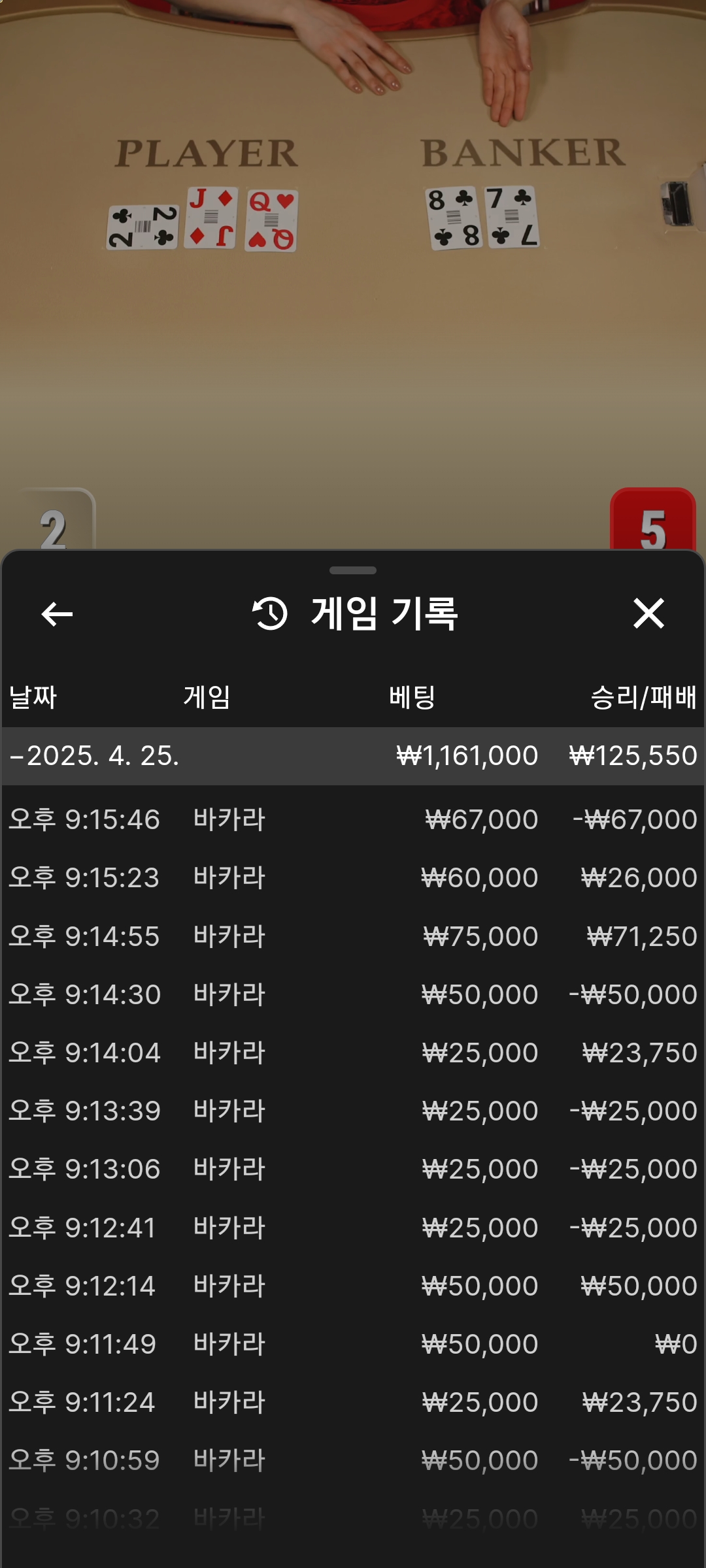Open the 오후 9:14:55 바카라 record
This screenshot has height=1568, width=706.
[x=353, y=936]
